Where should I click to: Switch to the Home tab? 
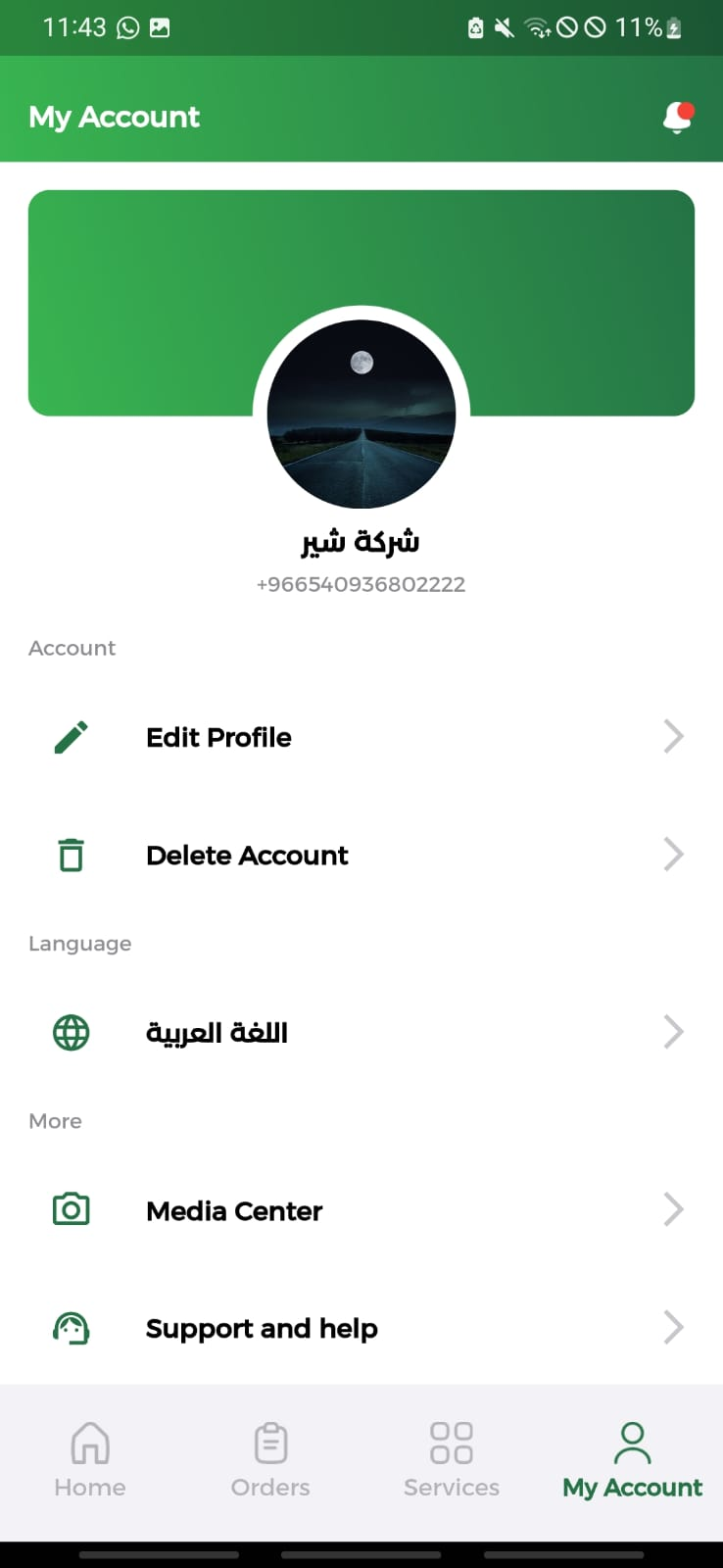click(x=89, y=1460)
